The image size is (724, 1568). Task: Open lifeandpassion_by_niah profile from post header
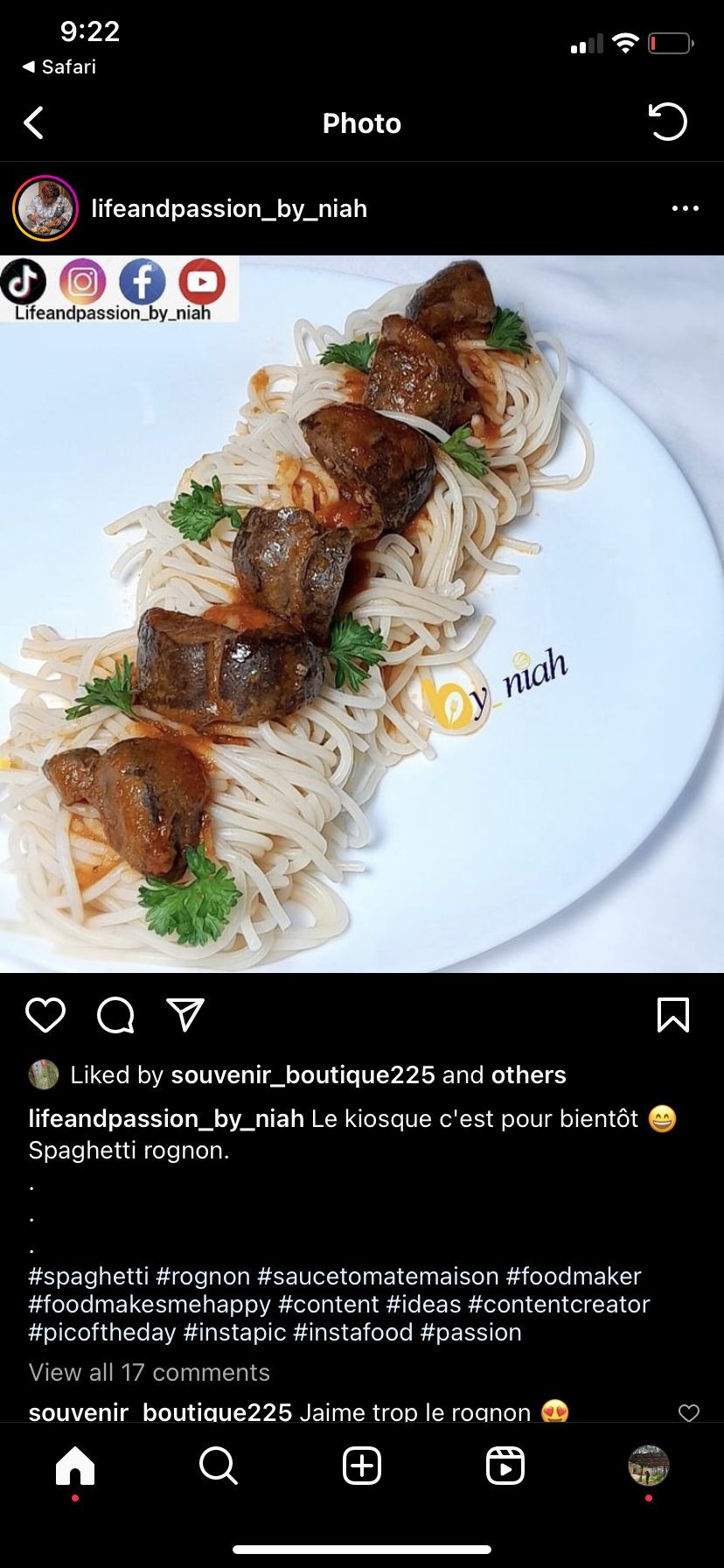click(229, 209)
